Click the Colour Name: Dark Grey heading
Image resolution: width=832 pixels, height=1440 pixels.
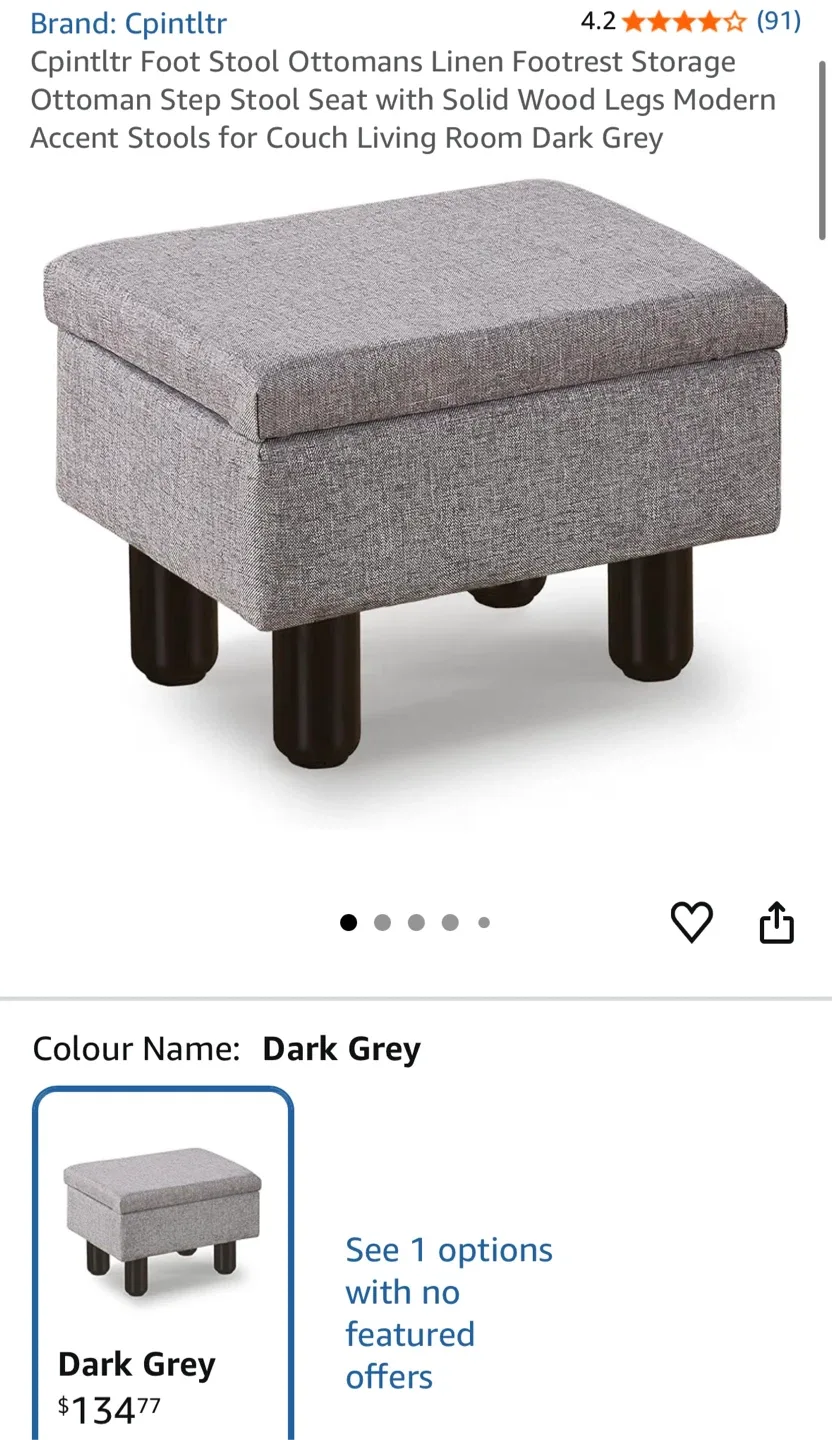click(225, 1049)
